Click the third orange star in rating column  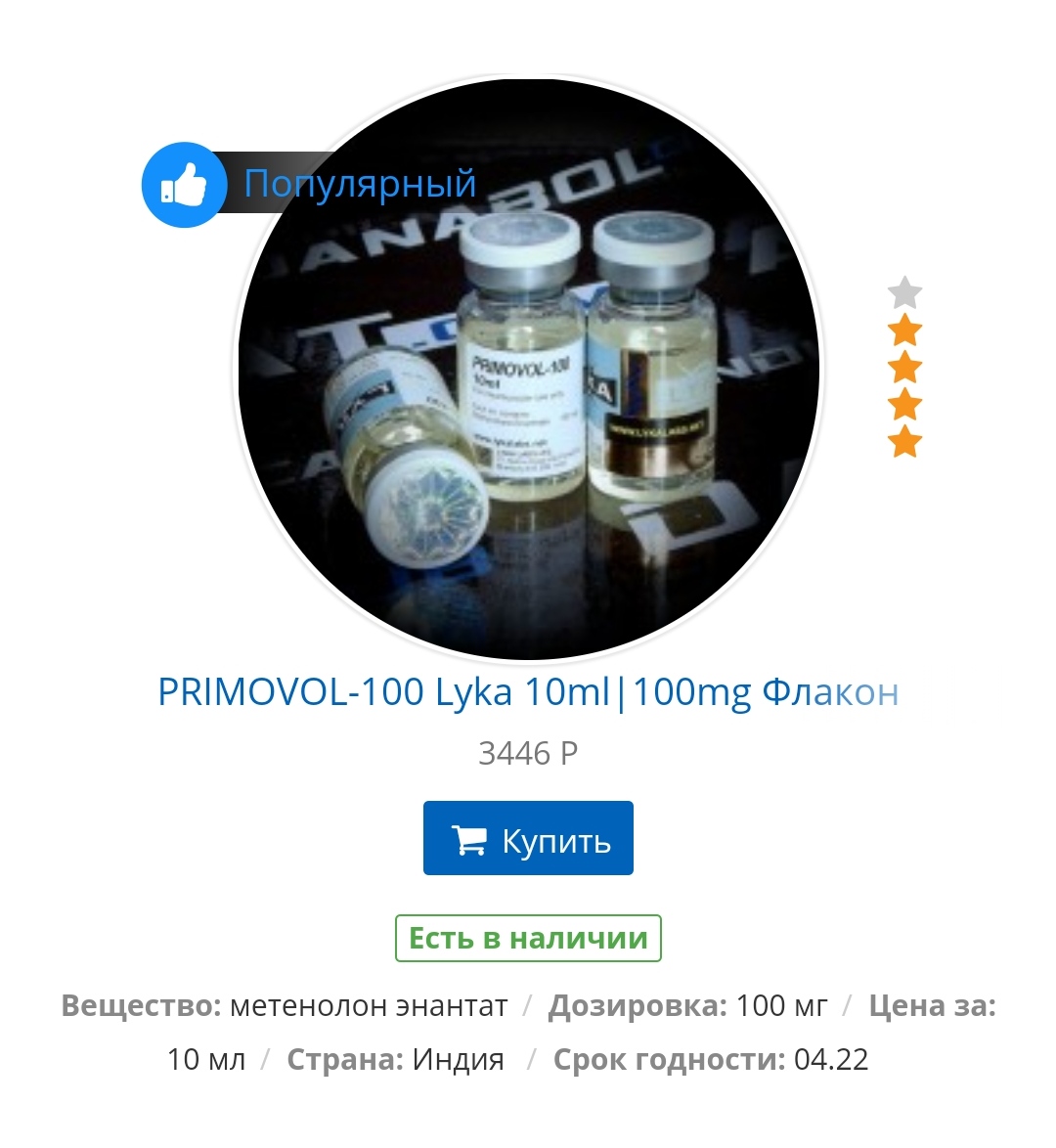[x=904, y=401]
